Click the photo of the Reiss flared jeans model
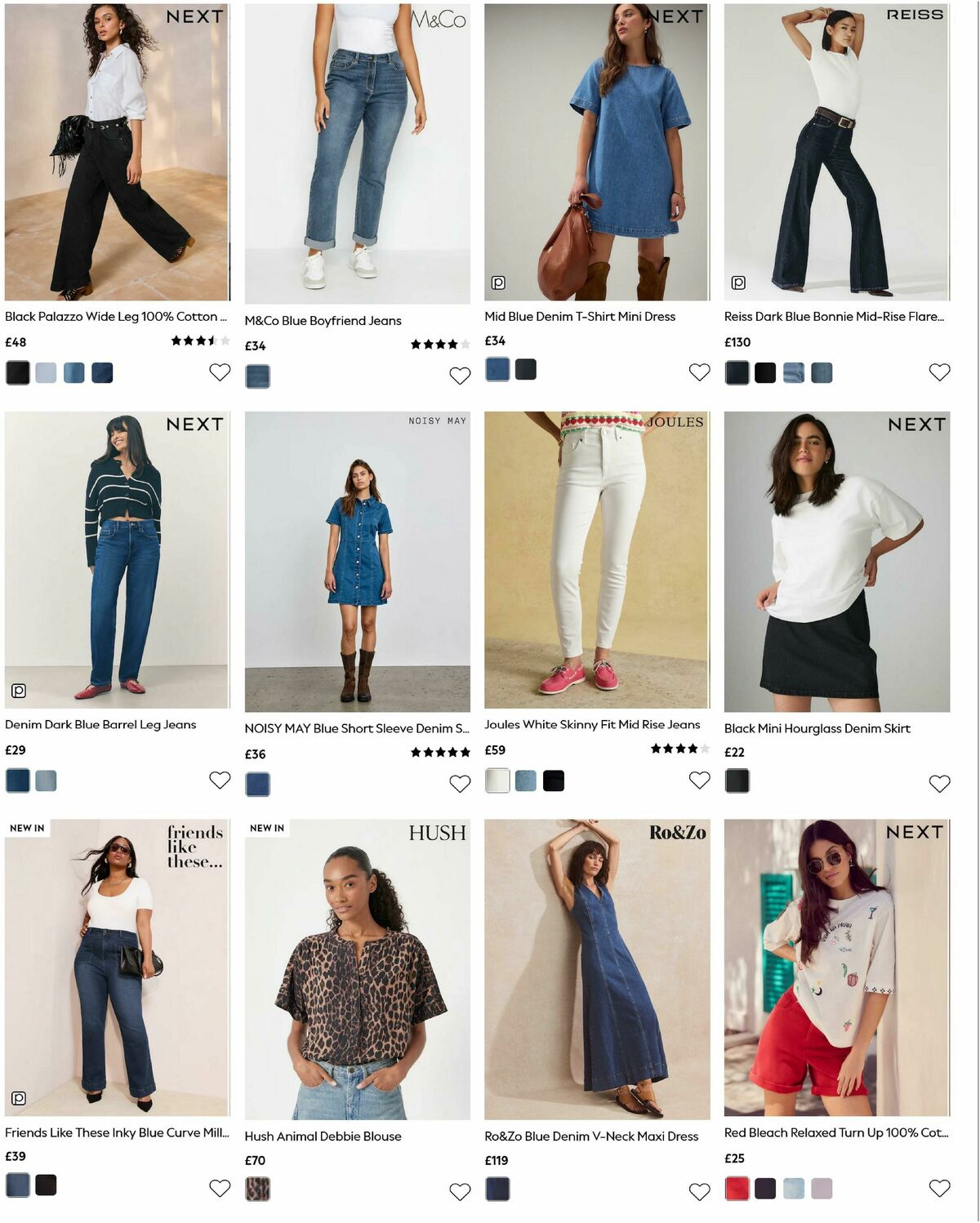This screenshot has width=980, height=1223. point(841,151)
